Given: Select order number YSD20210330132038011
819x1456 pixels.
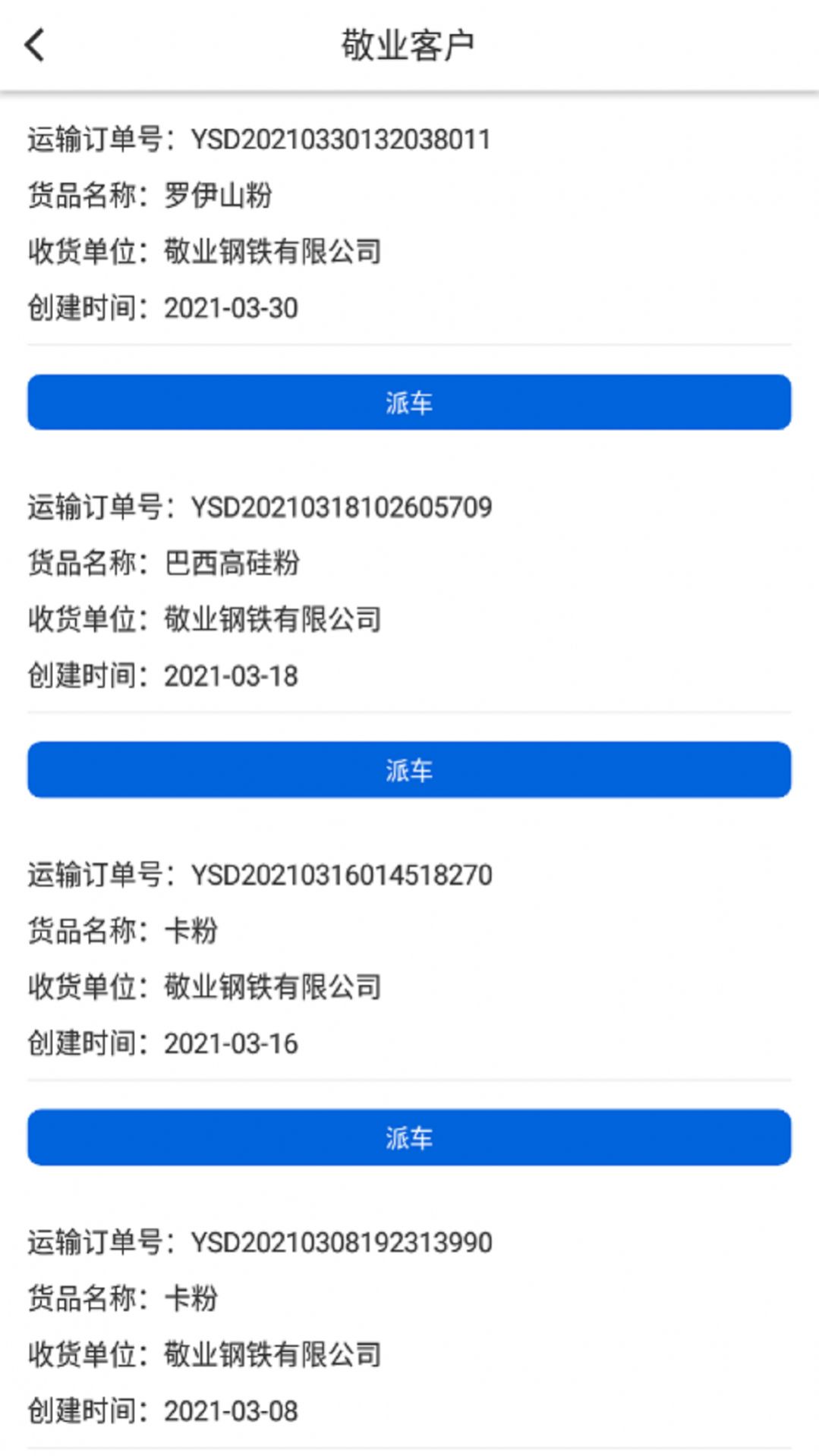Looking at the screenshot, I should [x=342, y=139].
